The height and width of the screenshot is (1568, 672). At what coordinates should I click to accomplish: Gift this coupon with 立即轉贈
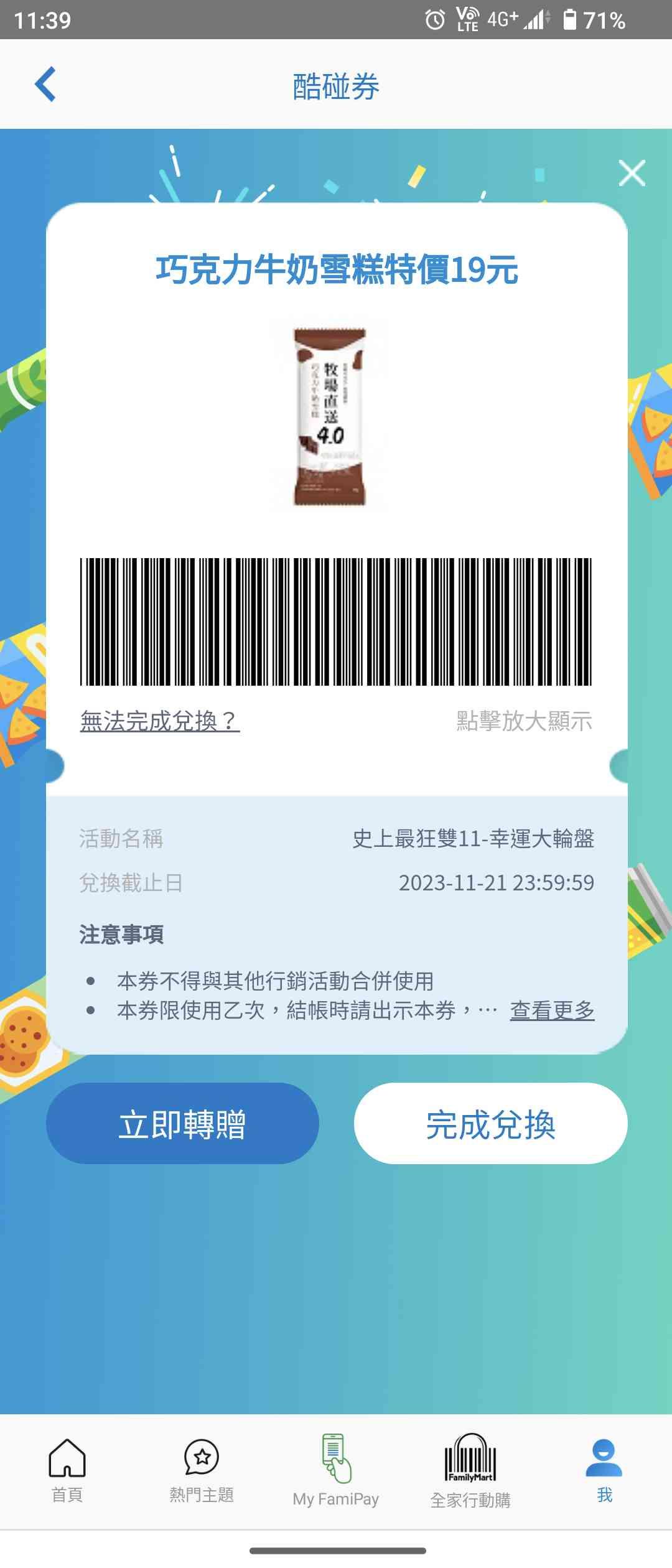(182, 1124)
